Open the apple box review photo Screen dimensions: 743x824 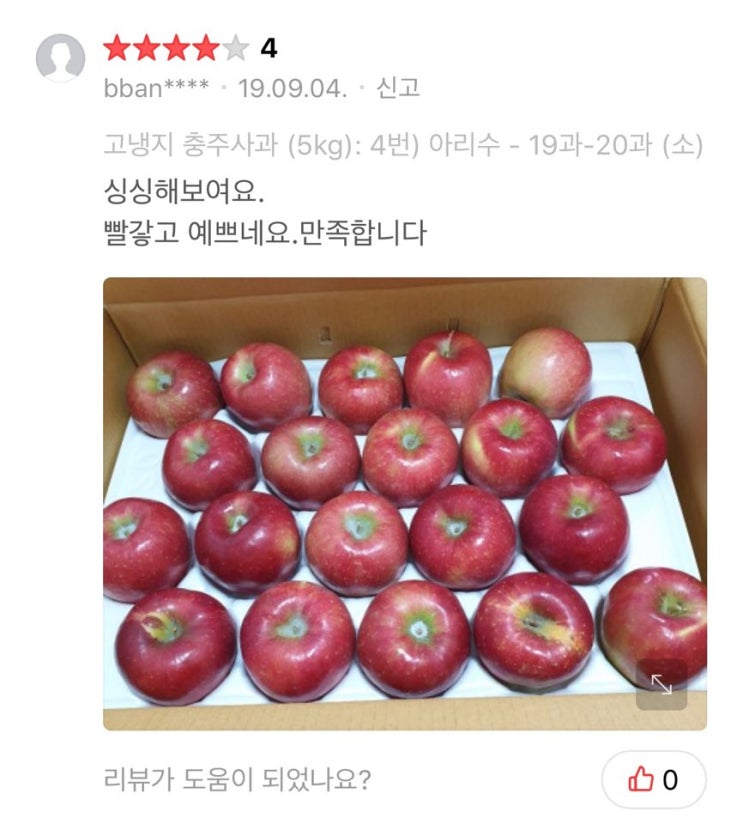pos(404,502)
